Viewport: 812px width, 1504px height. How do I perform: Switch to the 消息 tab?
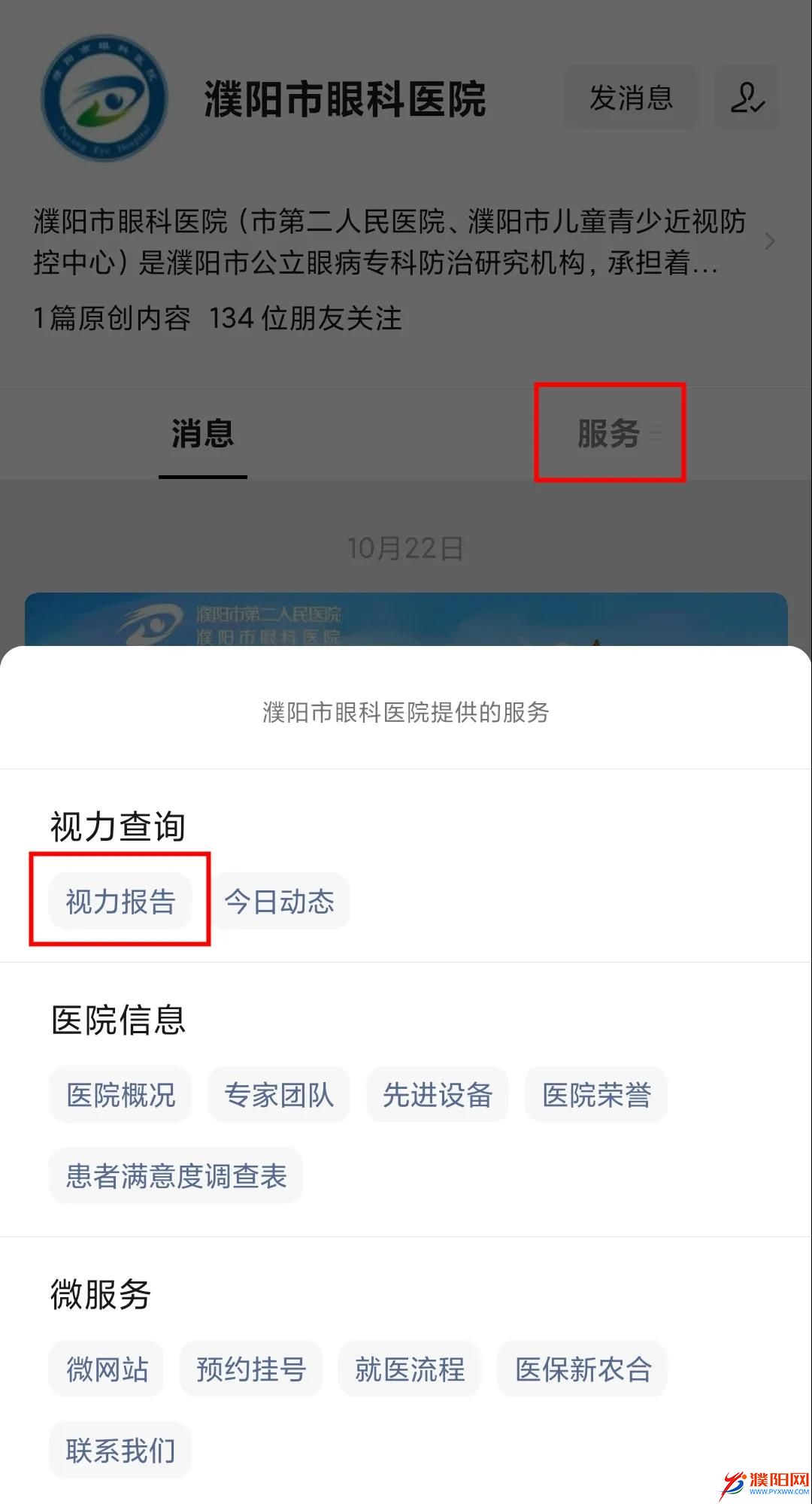[202, 434]
